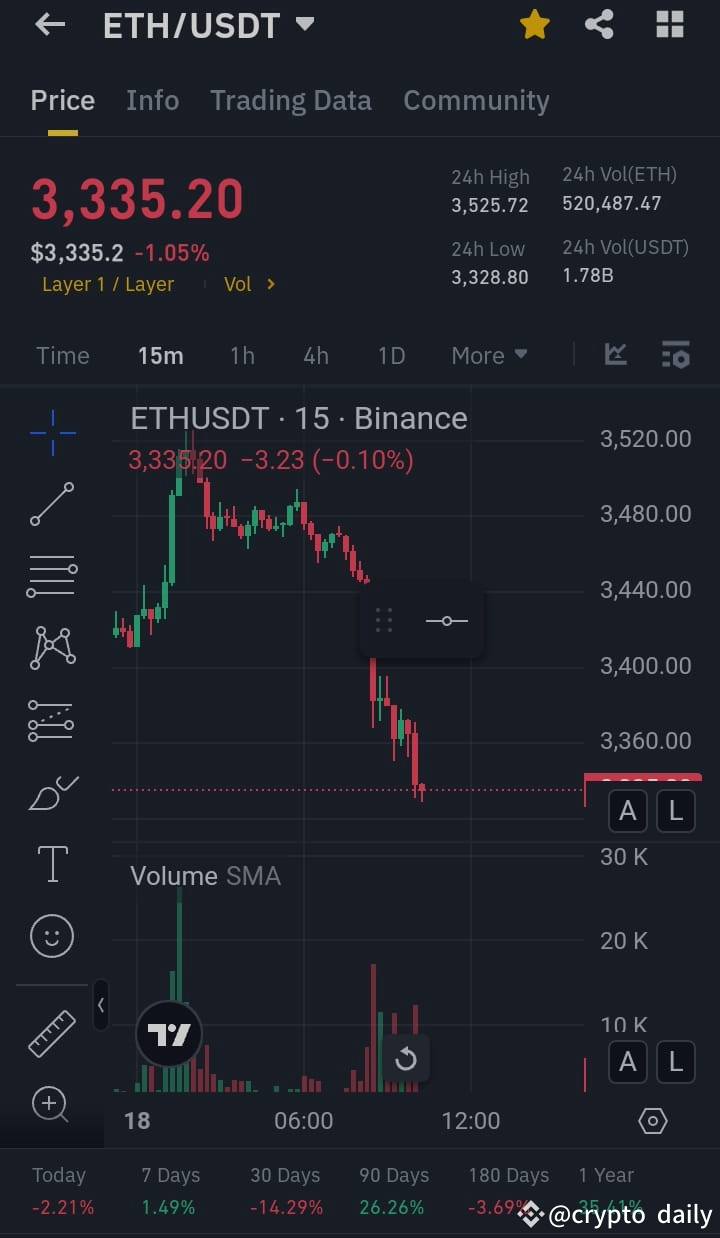
Task: Toggle the L button on the price axis
Action: [x=675, y=811]
